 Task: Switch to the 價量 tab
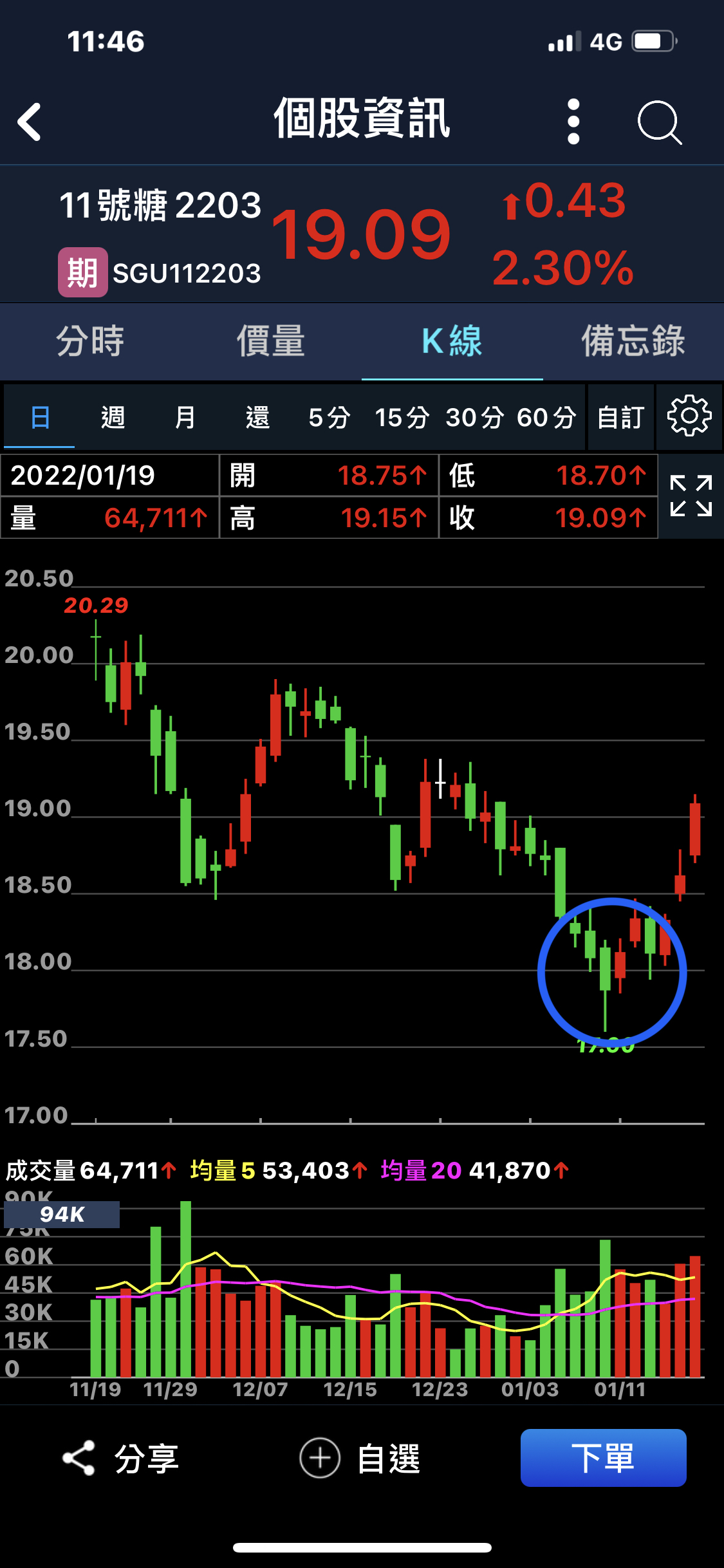(x=271, y=341)
